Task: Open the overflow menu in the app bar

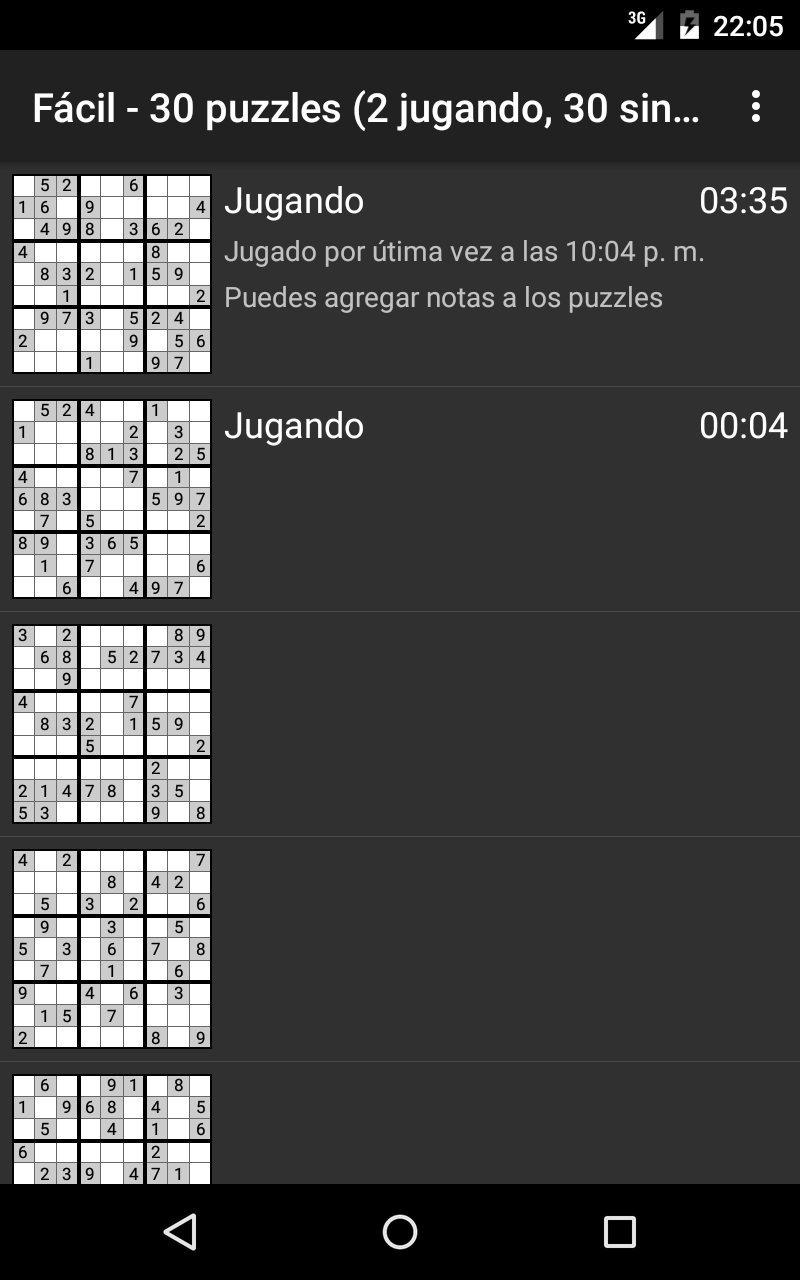Action: coord(755,107)
